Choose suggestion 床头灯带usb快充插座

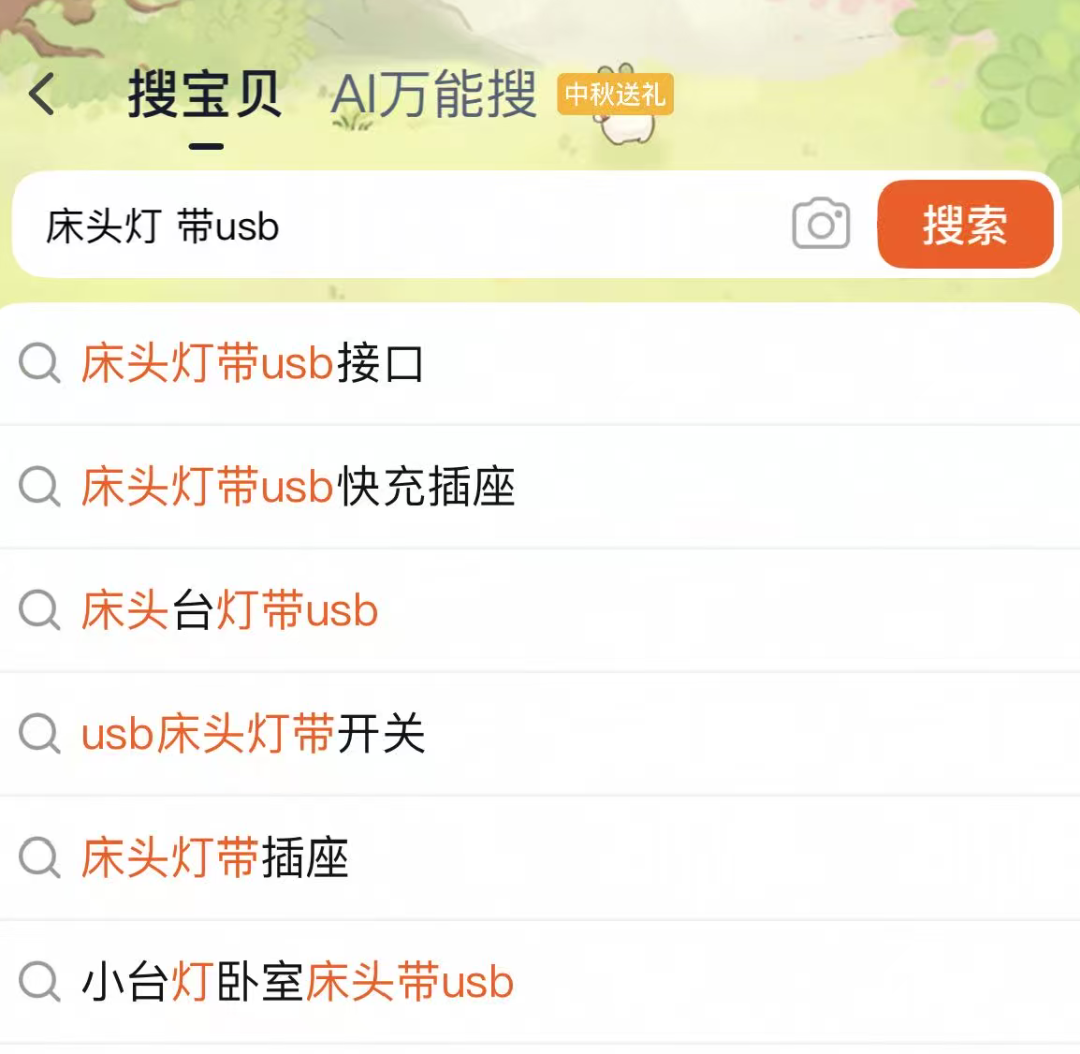298,488
